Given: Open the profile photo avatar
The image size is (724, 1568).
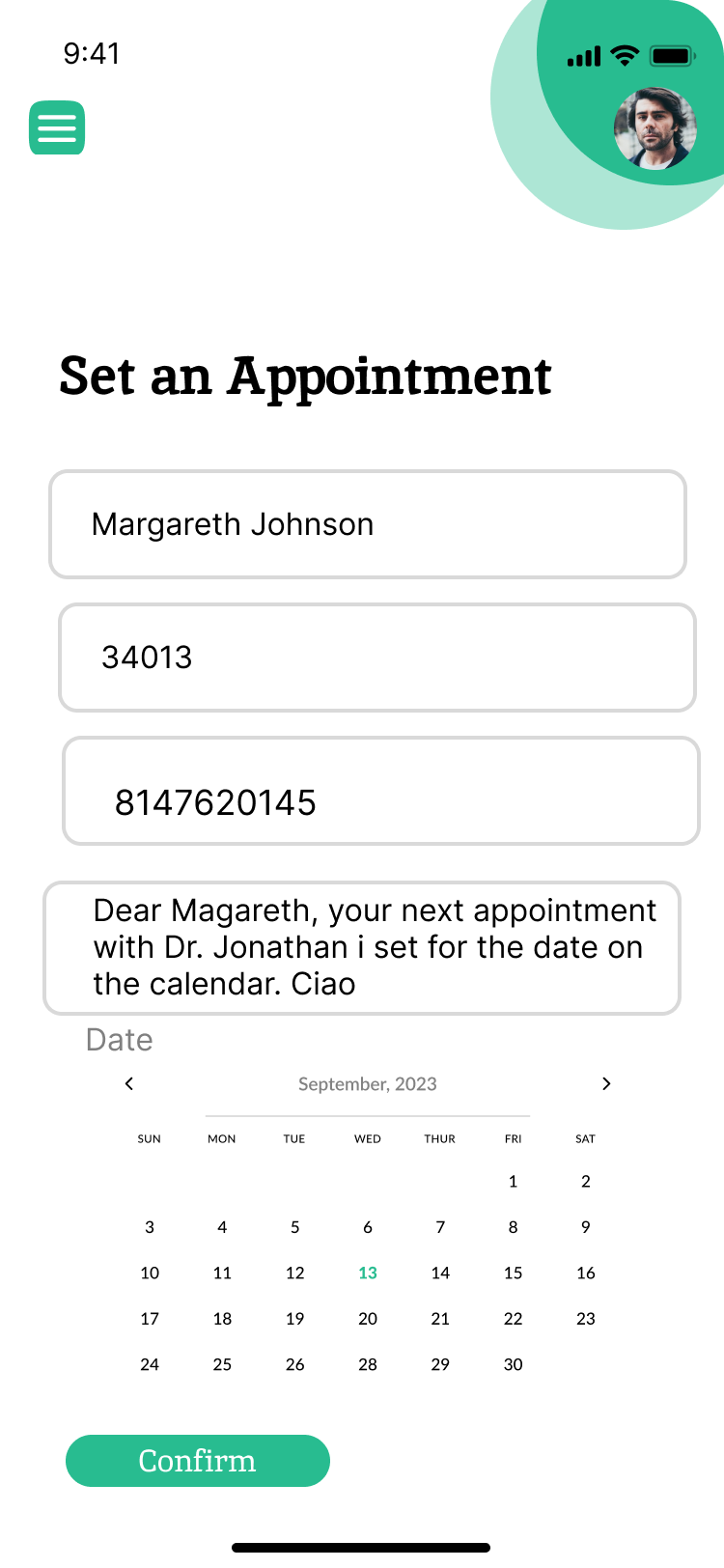Looking at the screenshot, I should (x=655, y=129).
